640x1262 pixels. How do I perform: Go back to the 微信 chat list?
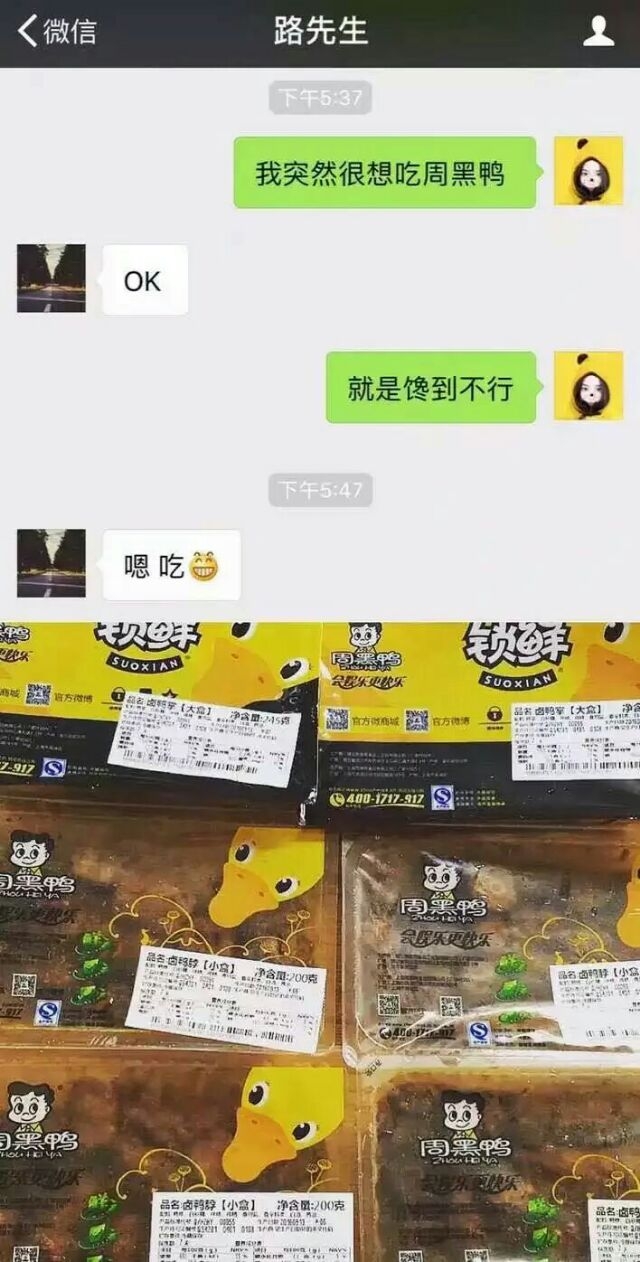click(57, 31)
